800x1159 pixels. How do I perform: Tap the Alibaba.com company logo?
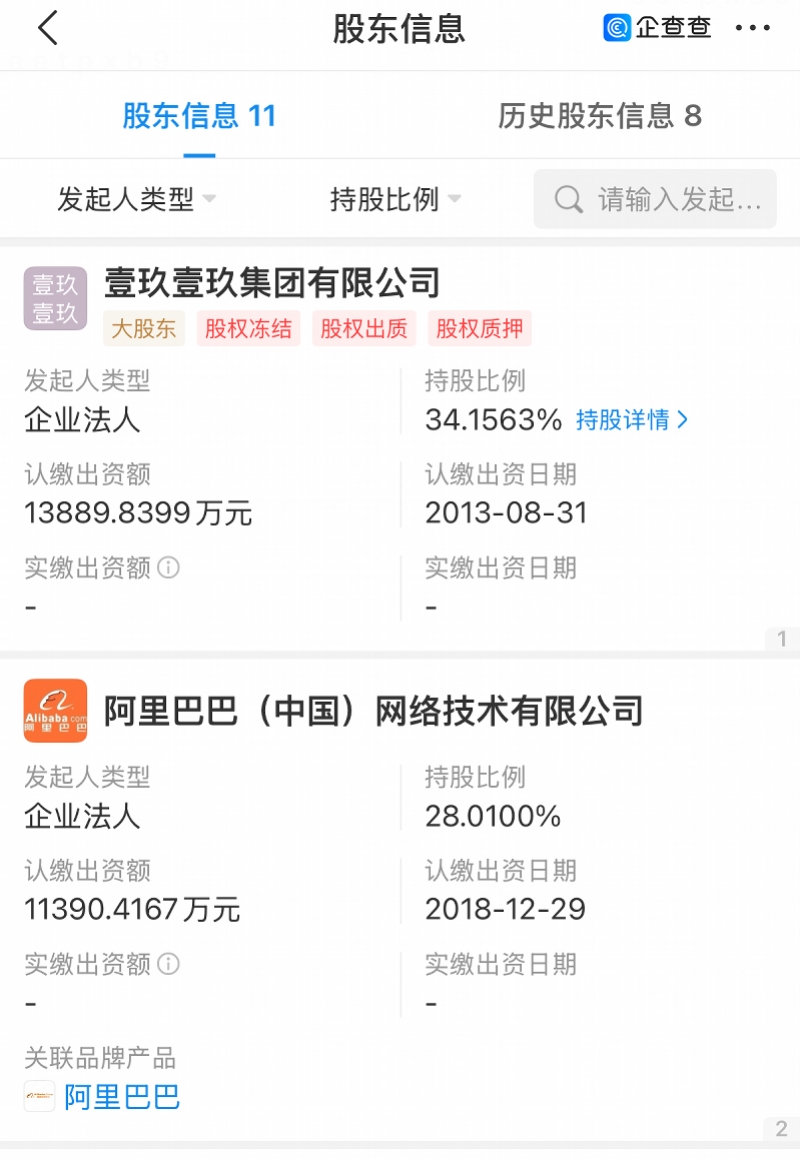[x=55, y=710]
